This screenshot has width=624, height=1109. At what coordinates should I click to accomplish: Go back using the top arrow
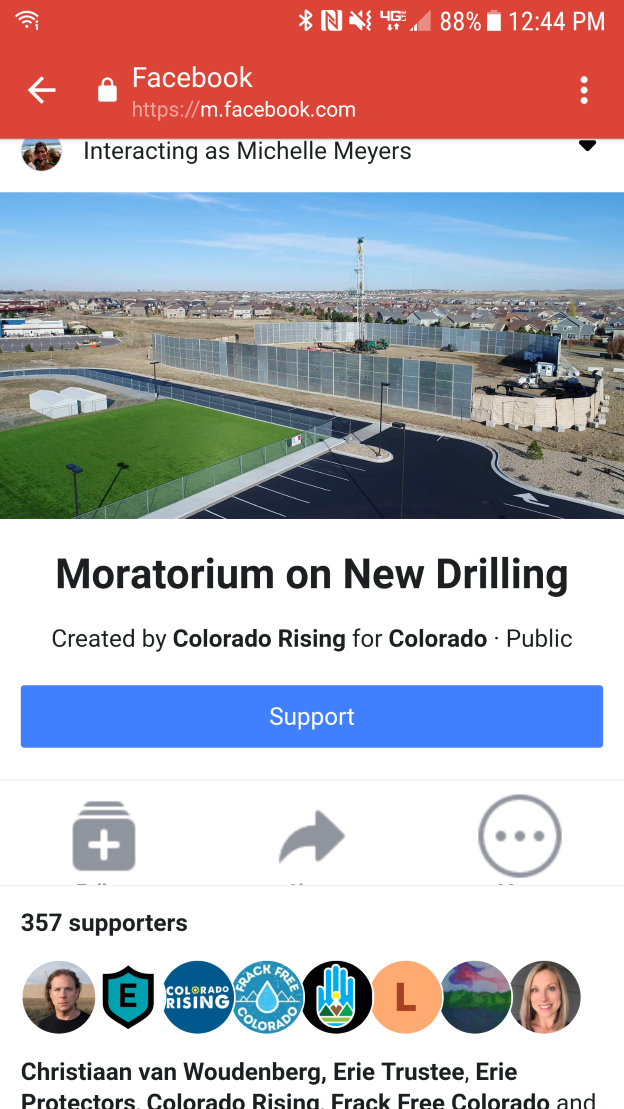click(41, 91)
